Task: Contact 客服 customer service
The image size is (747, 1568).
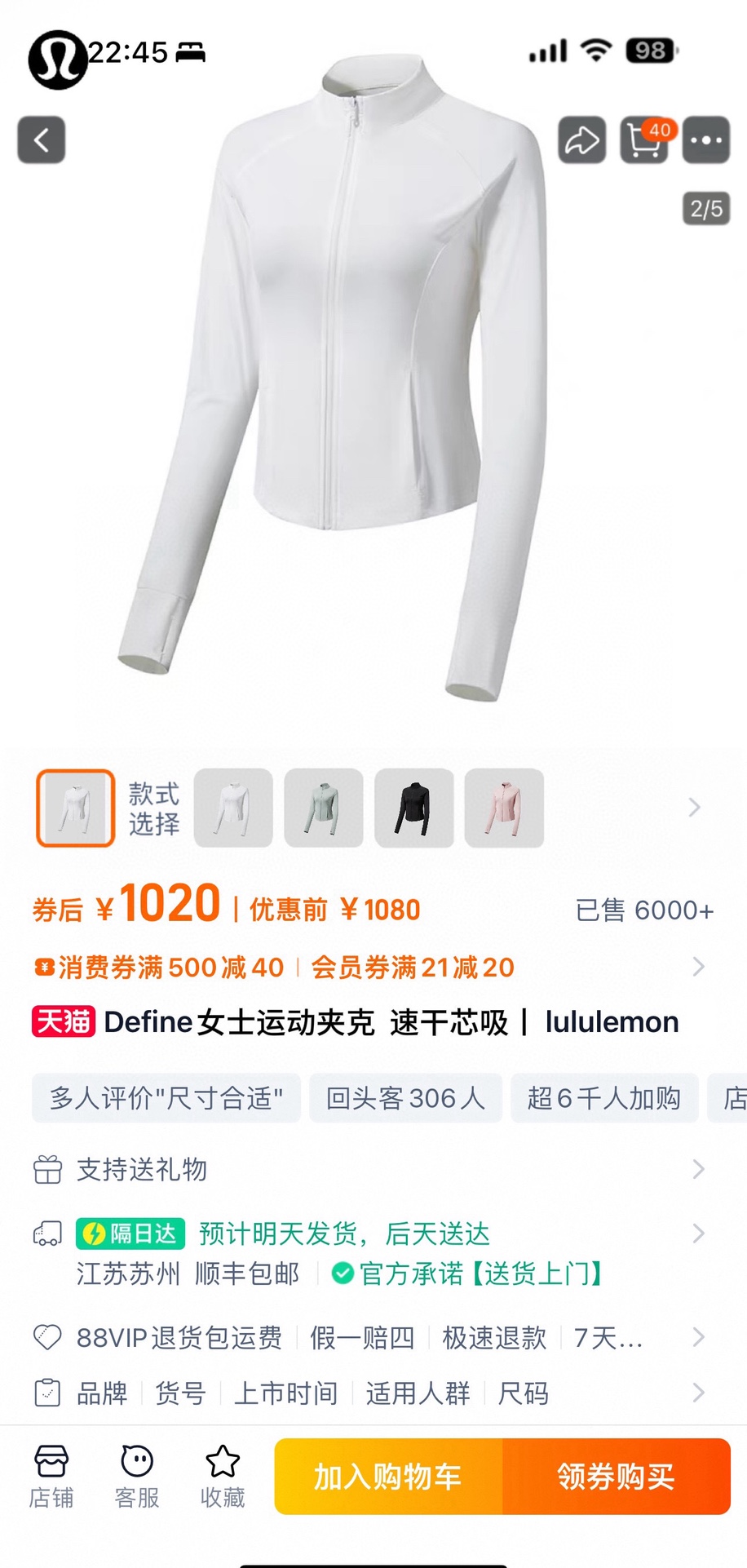Action: [x=137, y=1477]
